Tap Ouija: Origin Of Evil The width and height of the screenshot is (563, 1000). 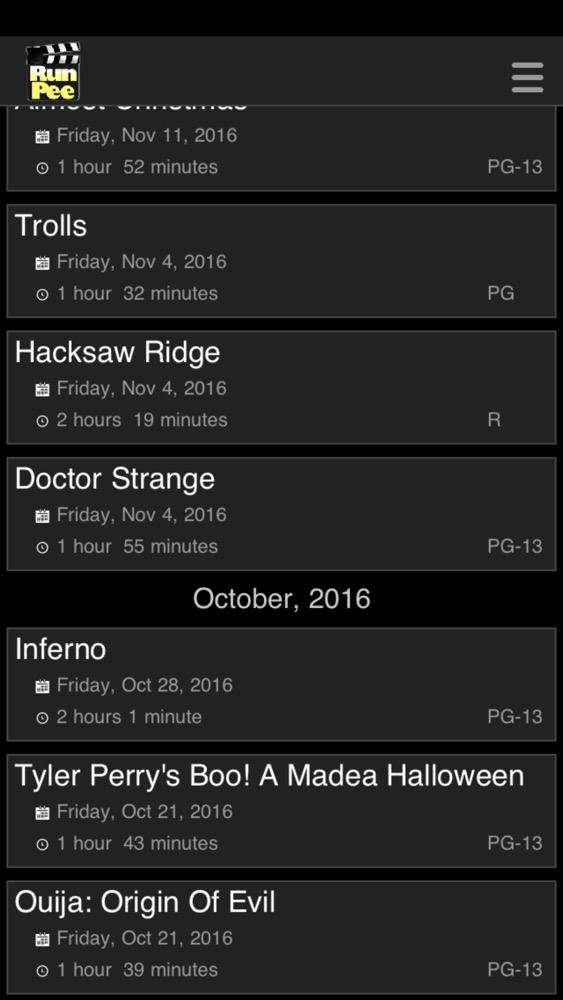281,937
